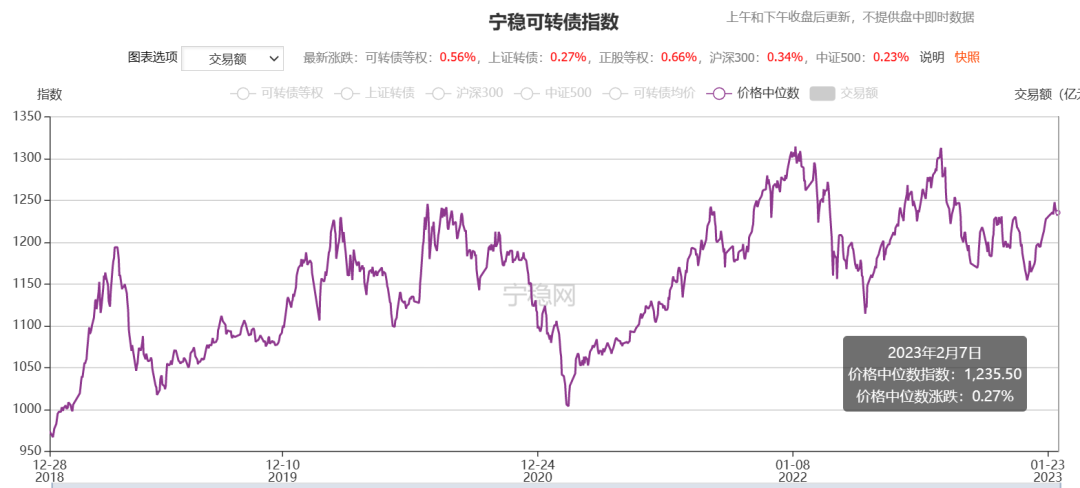
Task: Open the 图表选项 dropdown showing 交易额
Action: coord(232,59)
